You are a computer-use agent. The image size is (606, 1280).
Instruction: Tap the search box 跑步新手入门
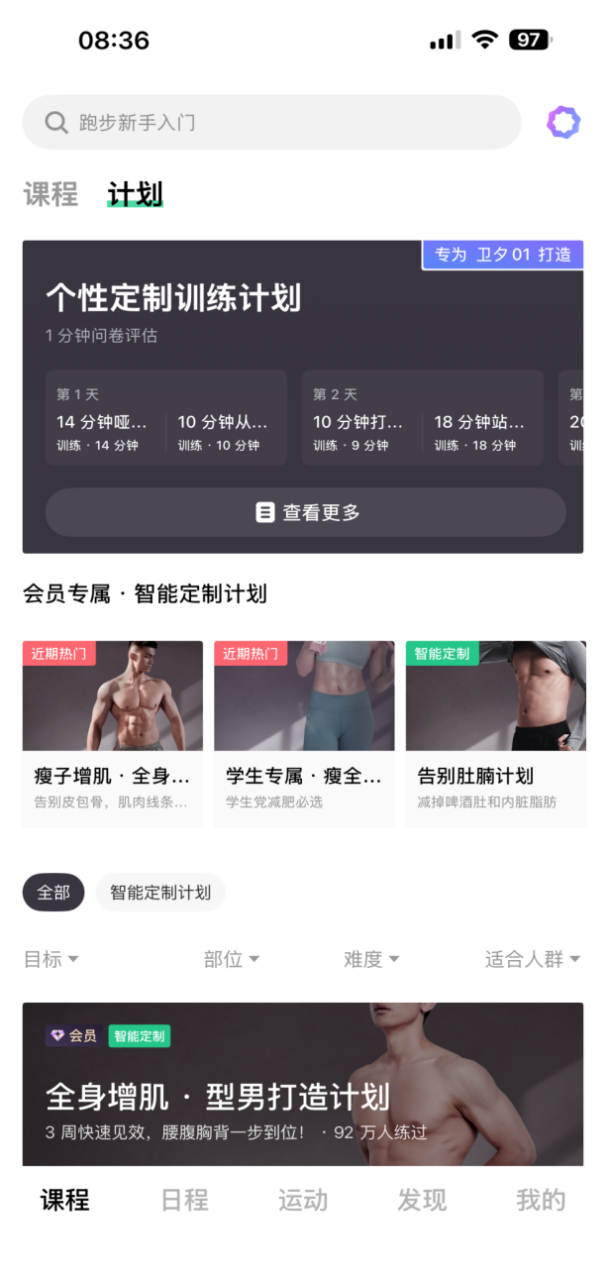point(270,123)
